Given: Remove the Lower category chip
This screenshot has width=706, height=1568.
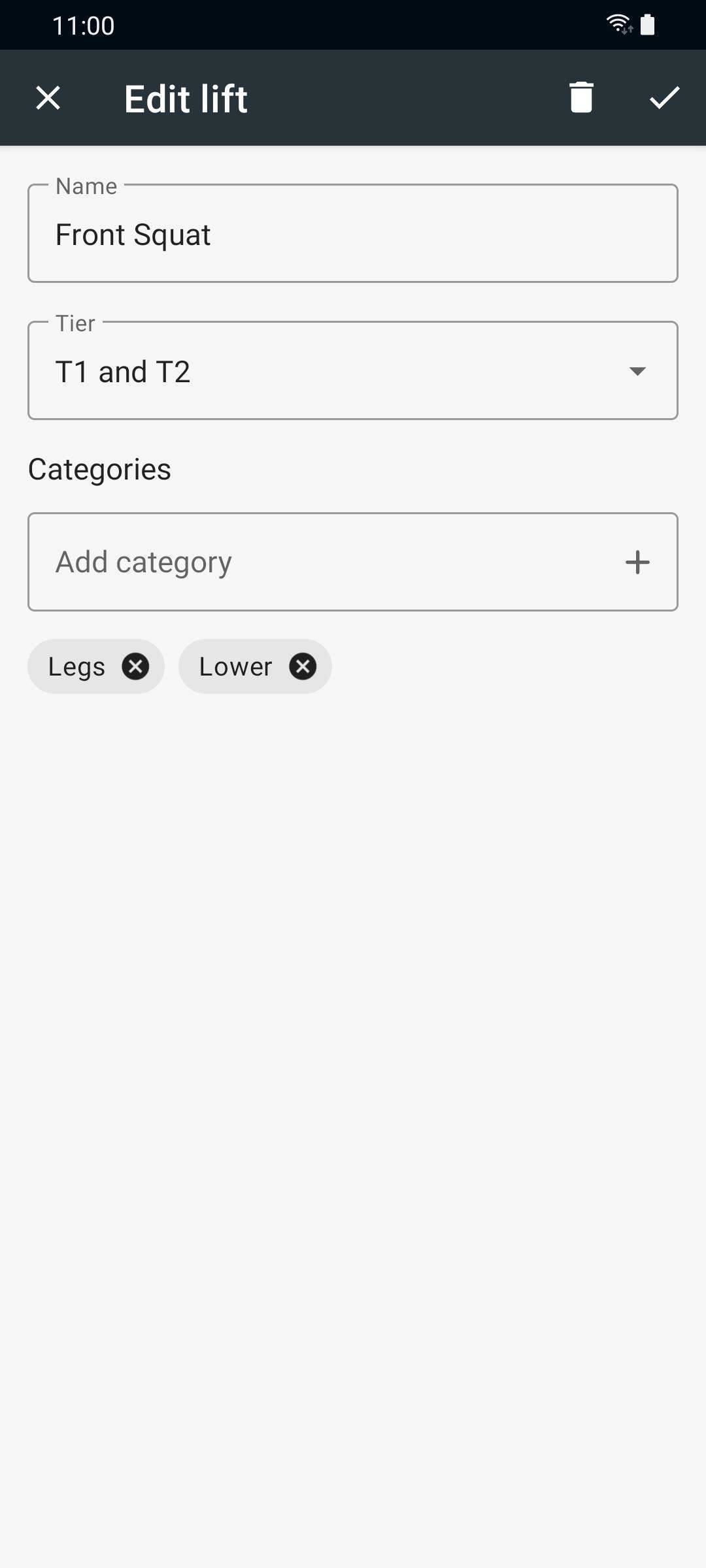Looking at the screenshot, I should [303, 666].
